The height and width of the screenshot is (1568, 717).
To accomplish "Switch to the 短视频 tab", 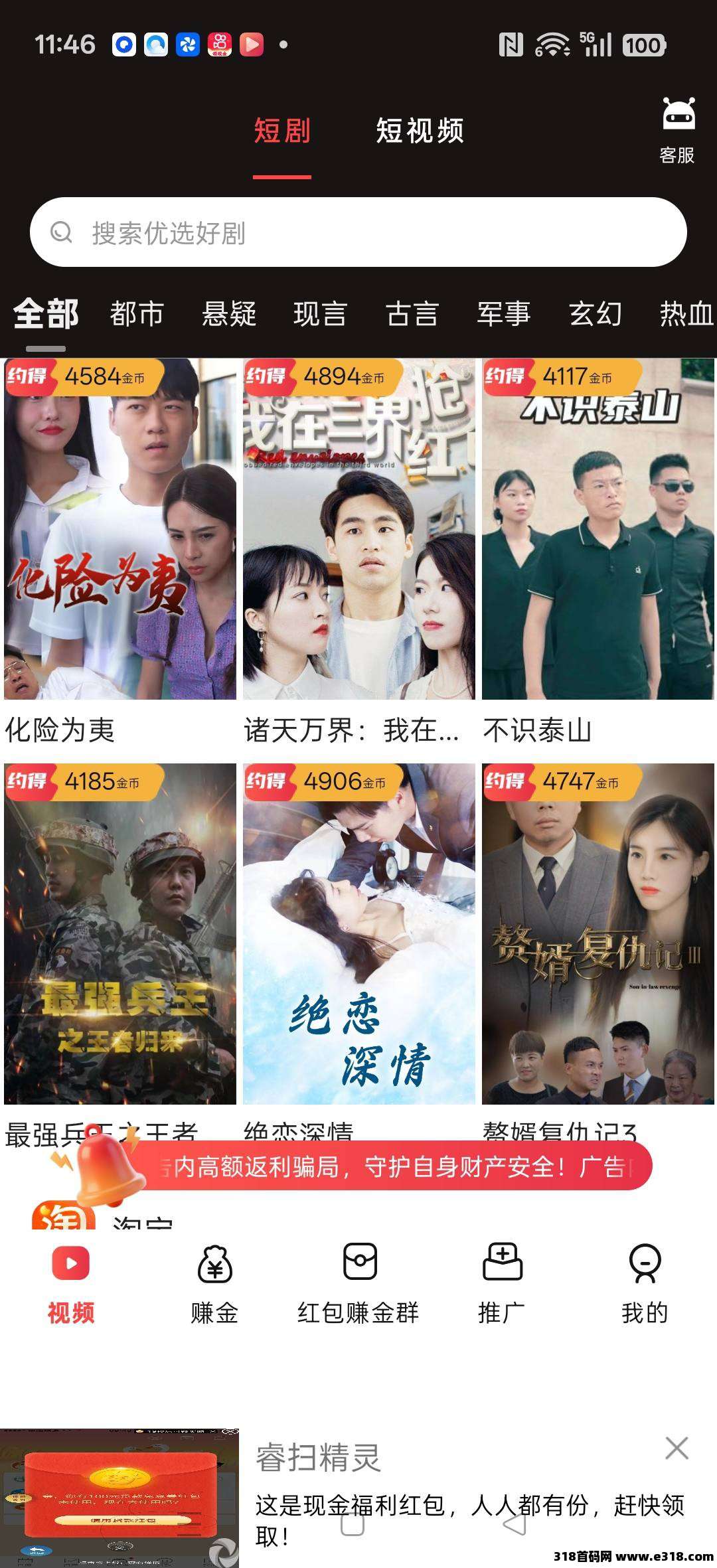I will pyautogui.click(x=420, y=131).
